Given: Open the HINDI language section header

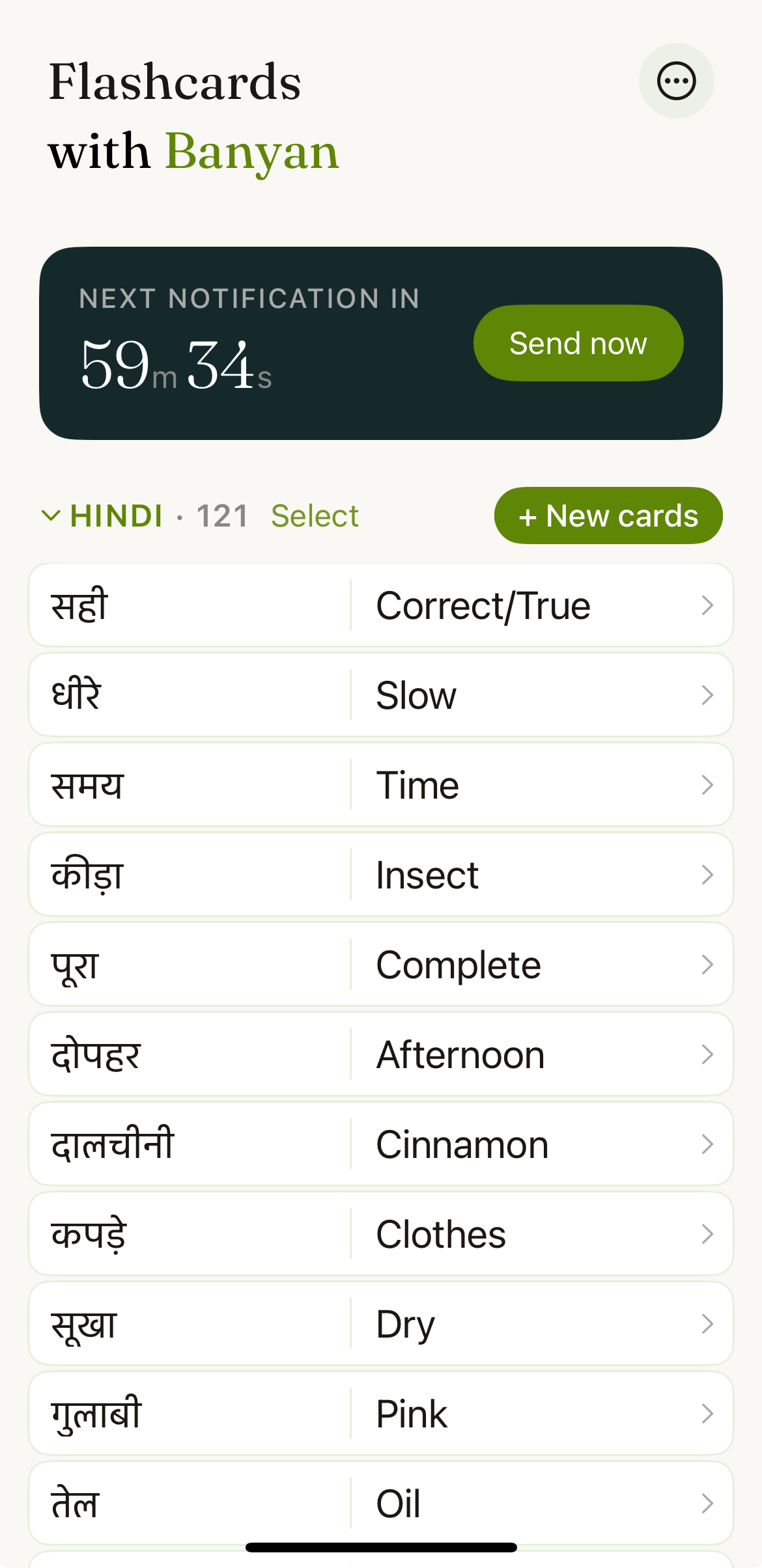Looking at the screenshot, I should point(117,516).
